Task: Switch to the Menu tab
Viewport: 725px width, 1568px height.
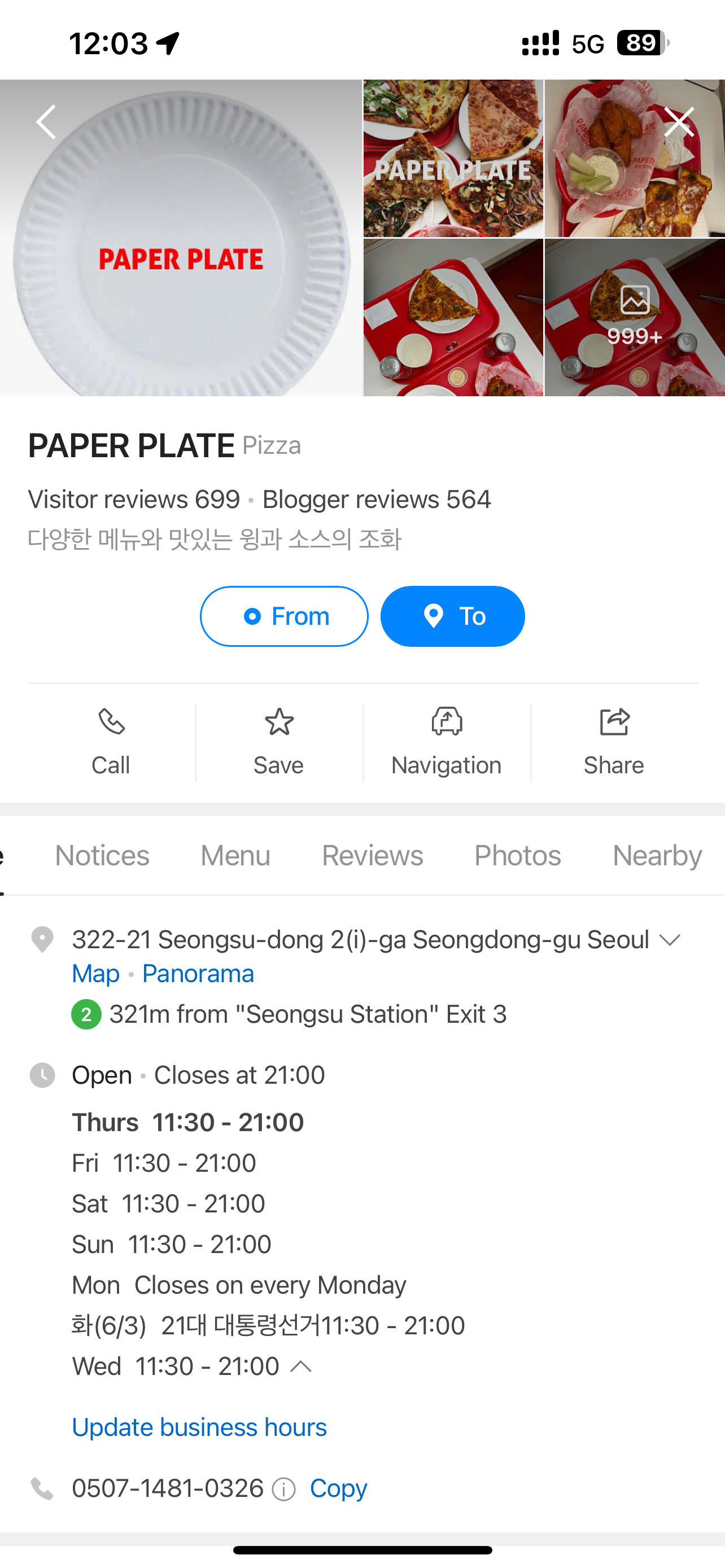Action: (x=235, y=855)
